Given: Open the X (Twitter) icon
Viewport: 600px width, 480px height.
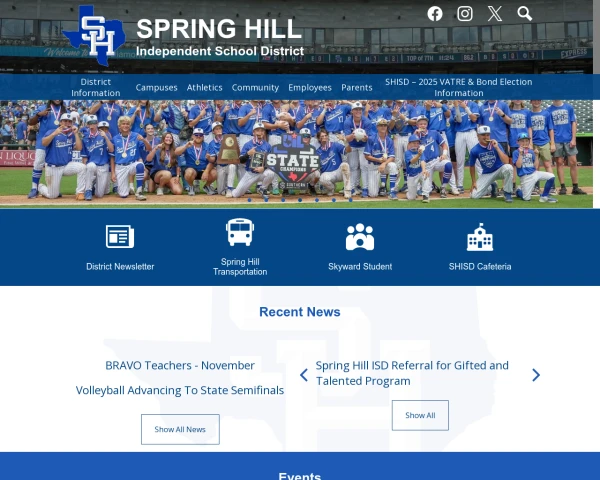Looking at the screenshot, I should [x=495, y=13].
